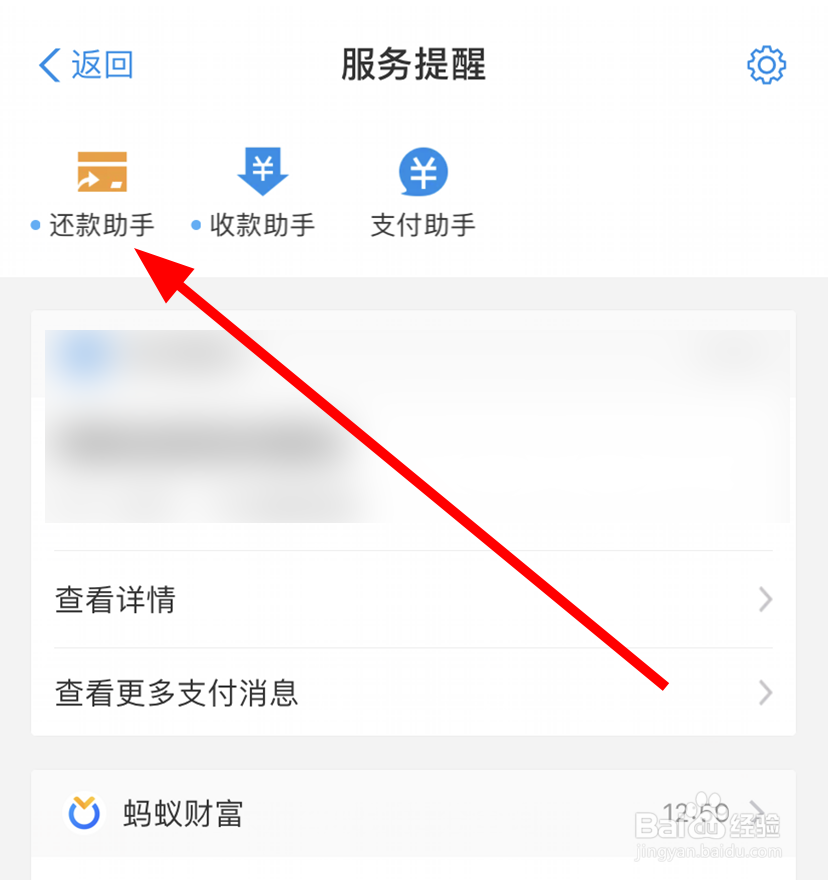Expand the chevron next to 查看详情
The height and width of the screenshot is (880, 828).
point(764,600)
